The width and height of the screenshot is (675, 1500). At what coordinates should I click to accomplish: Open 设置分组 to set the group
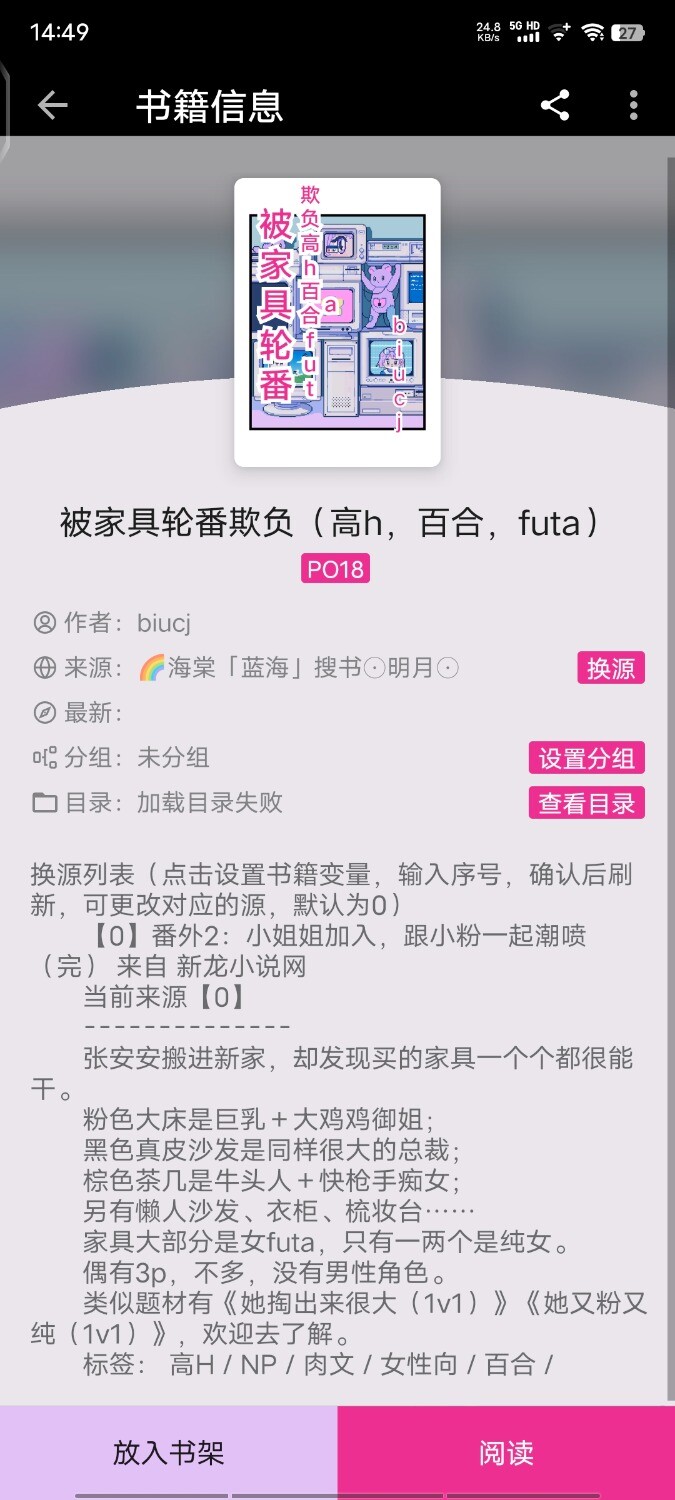click(x=586, y=758)
